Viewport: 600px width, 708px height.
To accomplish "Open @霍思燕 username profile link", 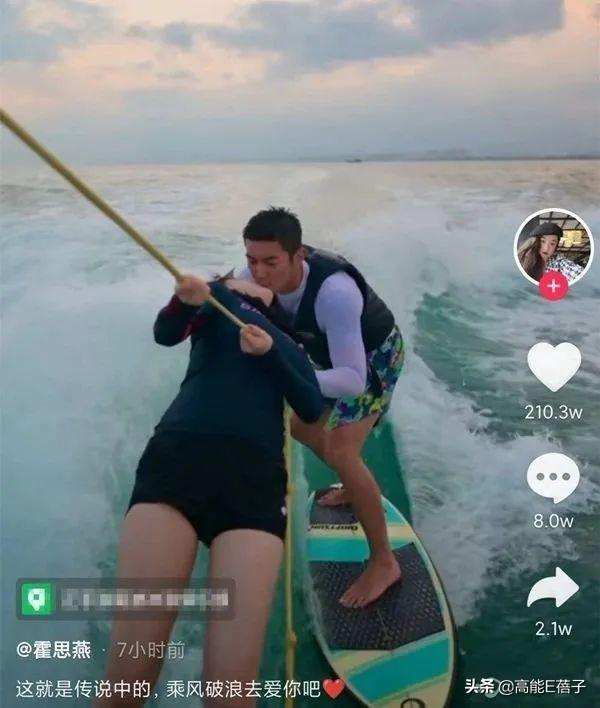I will pyautogui.click(x=54, y=650).
